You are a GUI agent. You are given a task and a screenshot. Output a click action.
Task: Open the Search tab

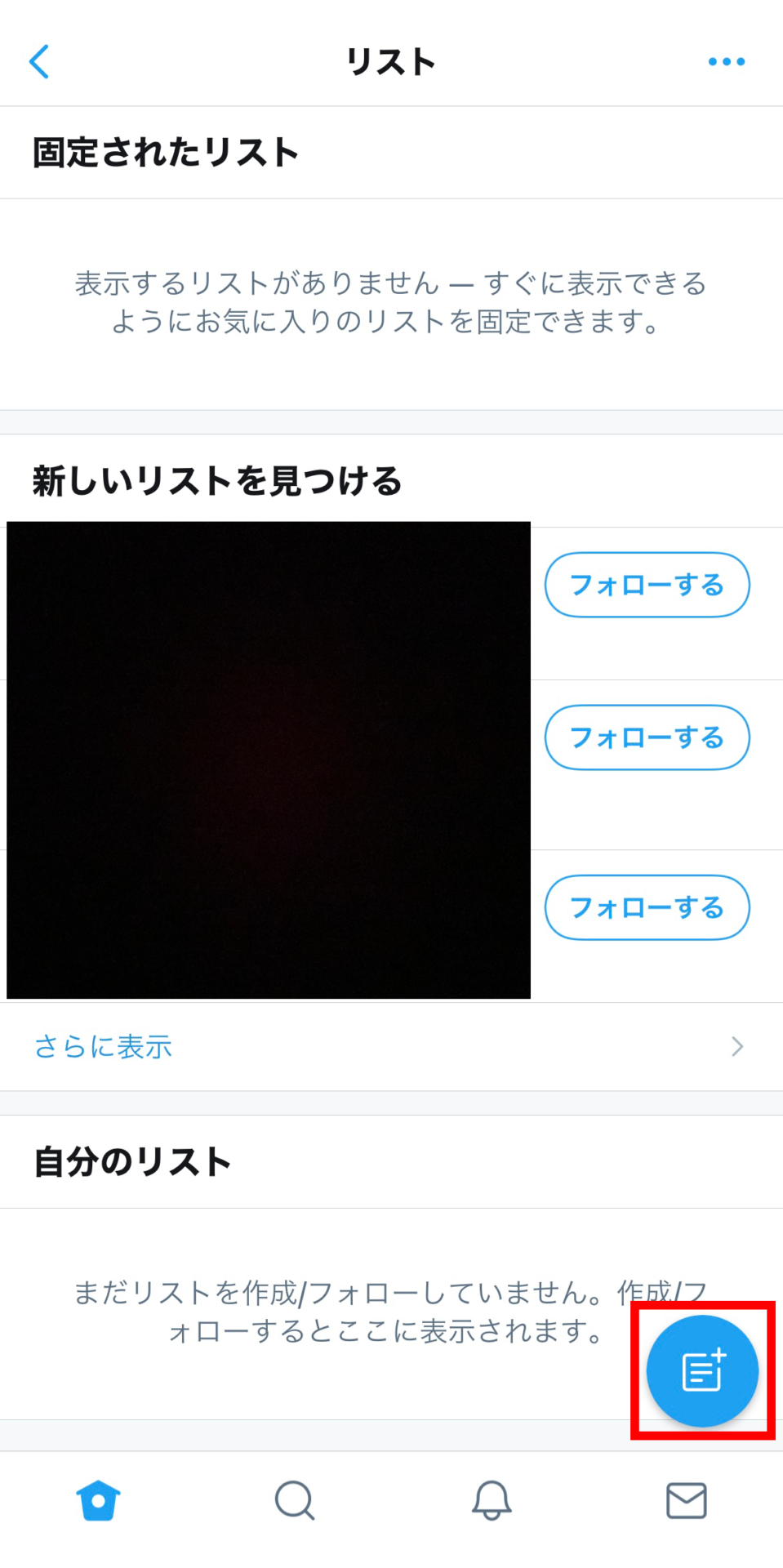tap(295, 1500)
